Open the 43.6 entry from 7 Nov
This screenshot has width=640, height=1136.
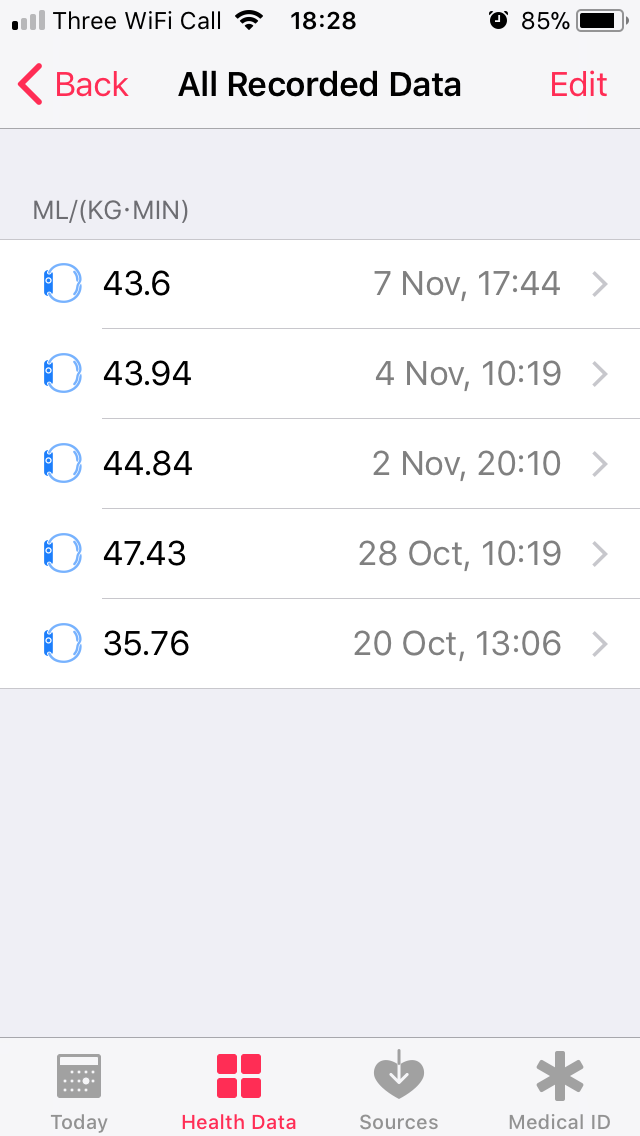click(320, 284)
